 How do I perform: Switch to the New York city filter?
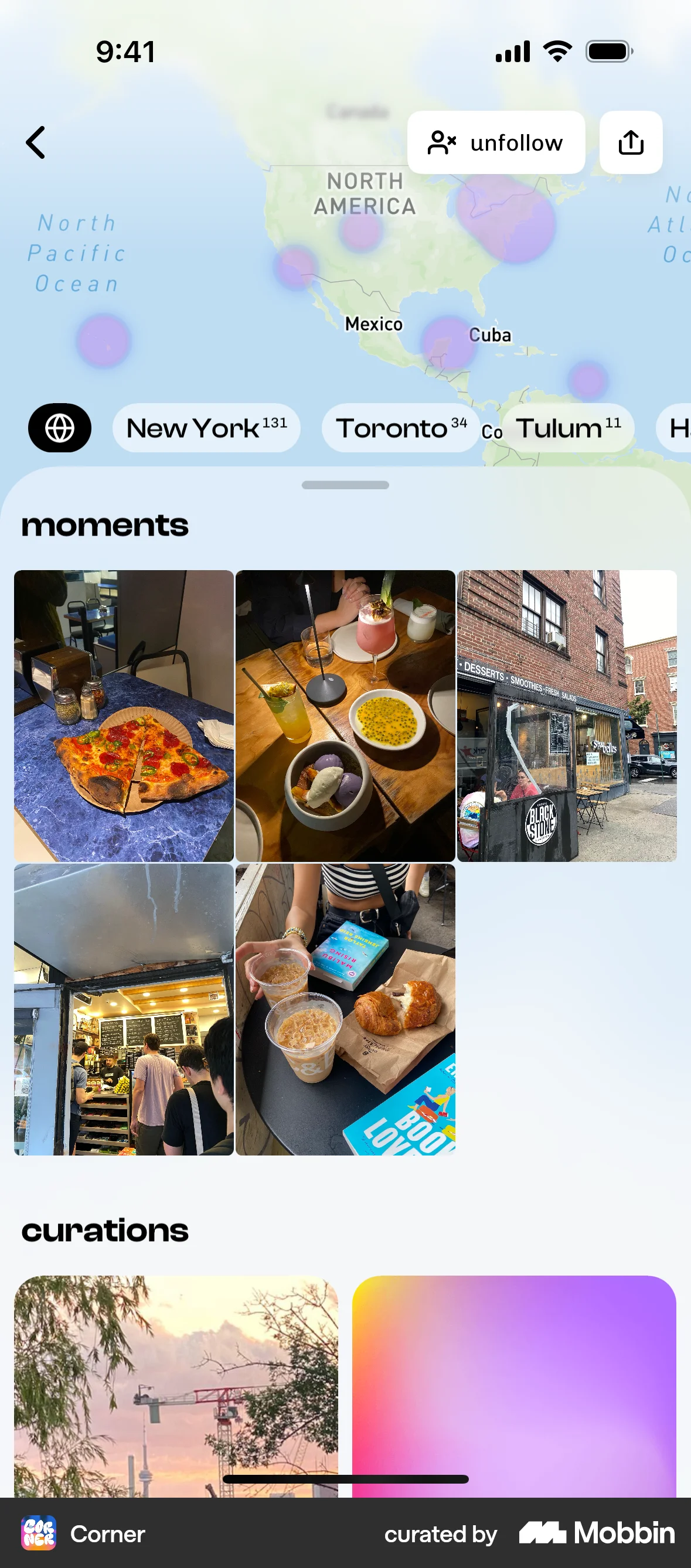[206, 427]
